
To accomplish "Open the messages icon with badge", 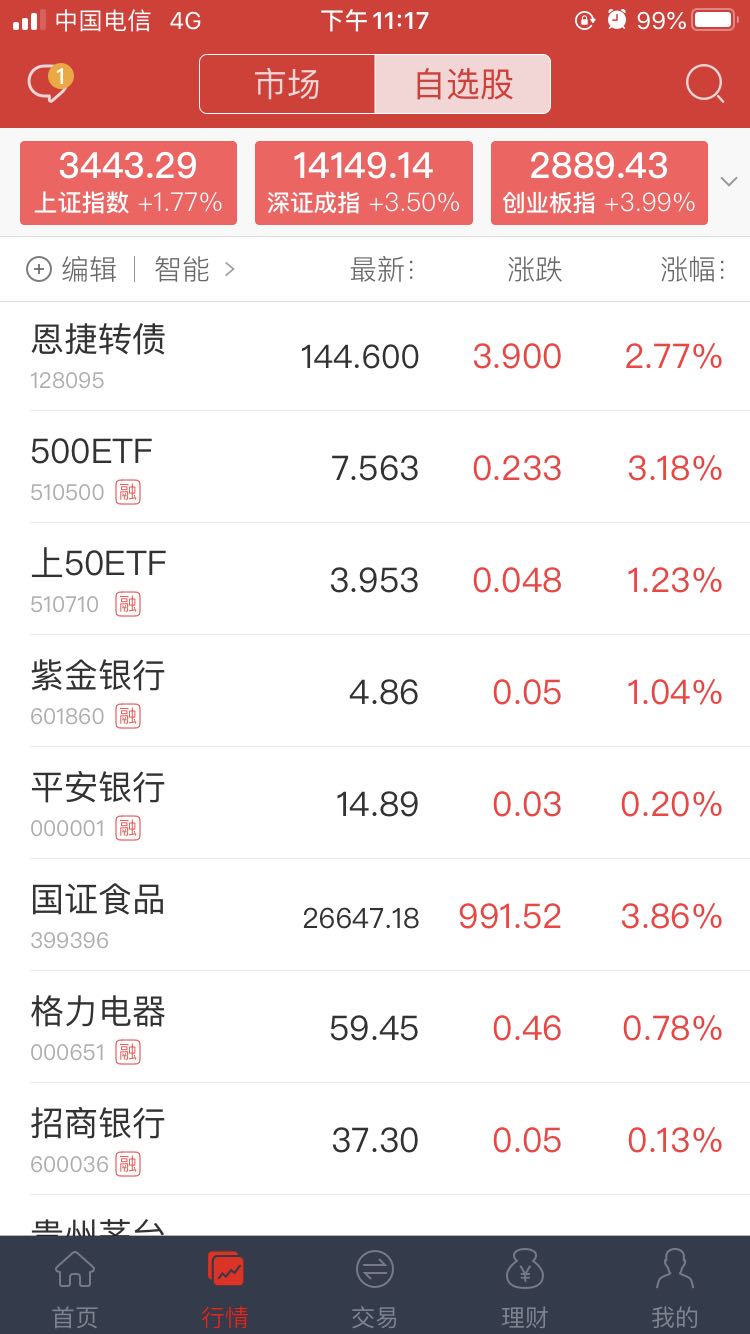I will (48, 84).
